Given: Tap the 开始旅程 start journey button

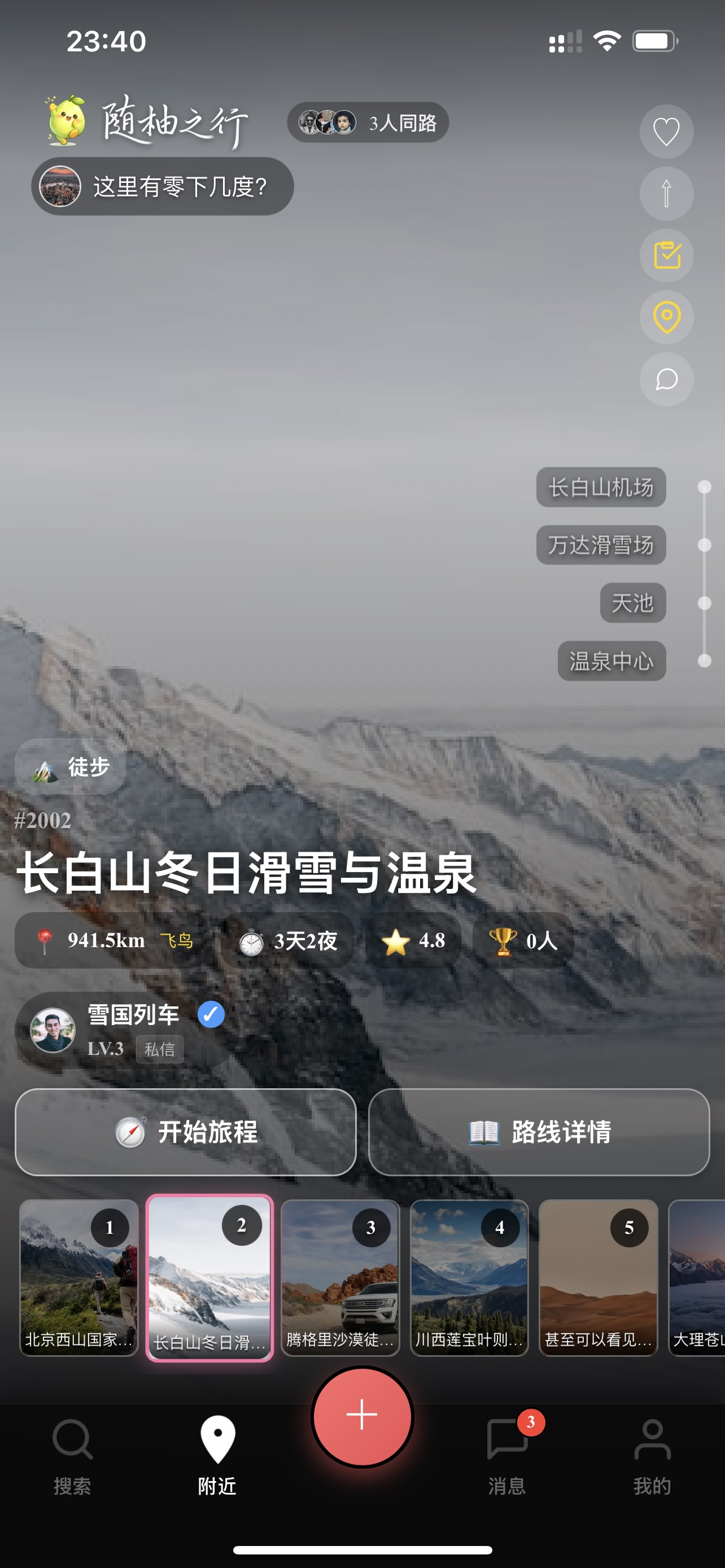Looking at the screenshot, I should coord(185,1132).
